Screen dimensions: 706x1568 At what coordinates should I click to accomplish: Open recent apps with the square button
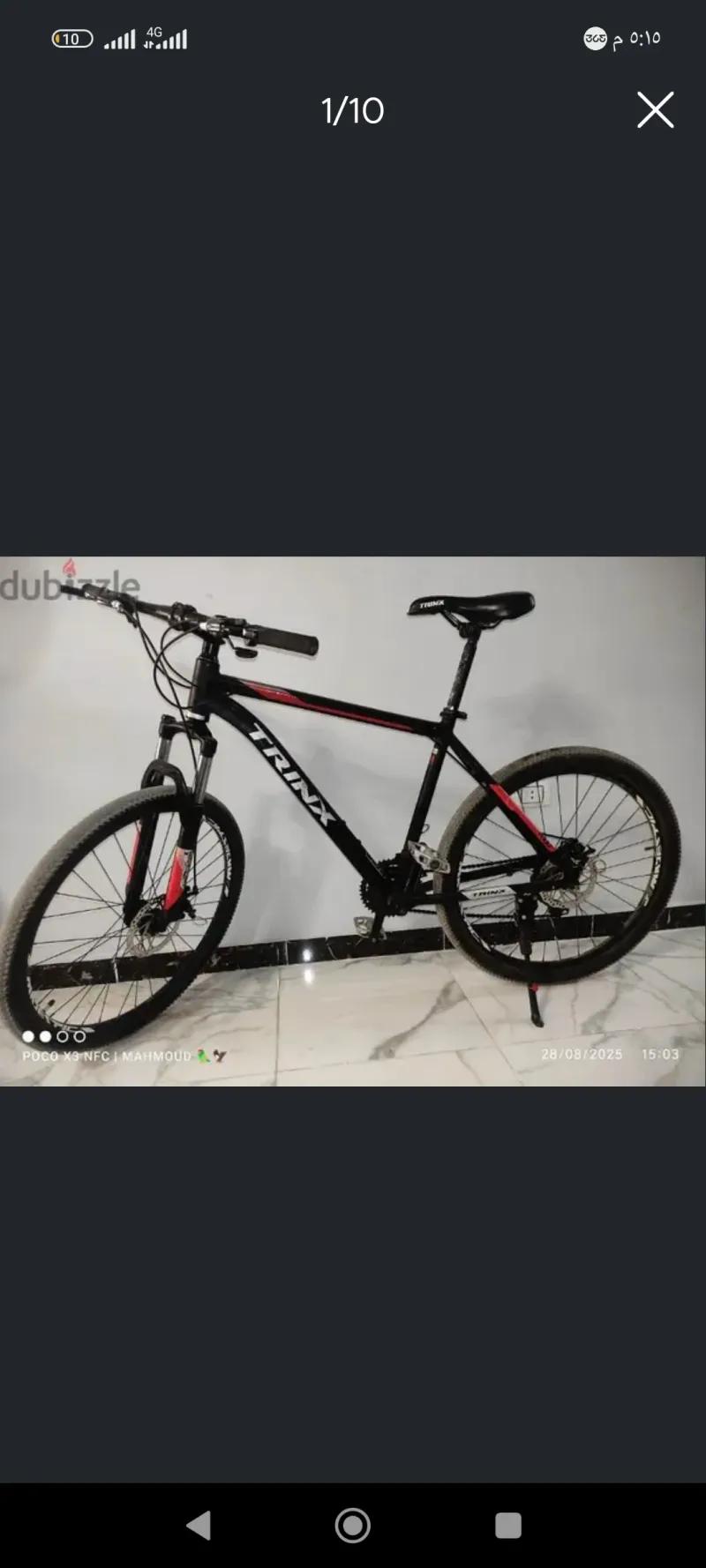pos(507,1525)
